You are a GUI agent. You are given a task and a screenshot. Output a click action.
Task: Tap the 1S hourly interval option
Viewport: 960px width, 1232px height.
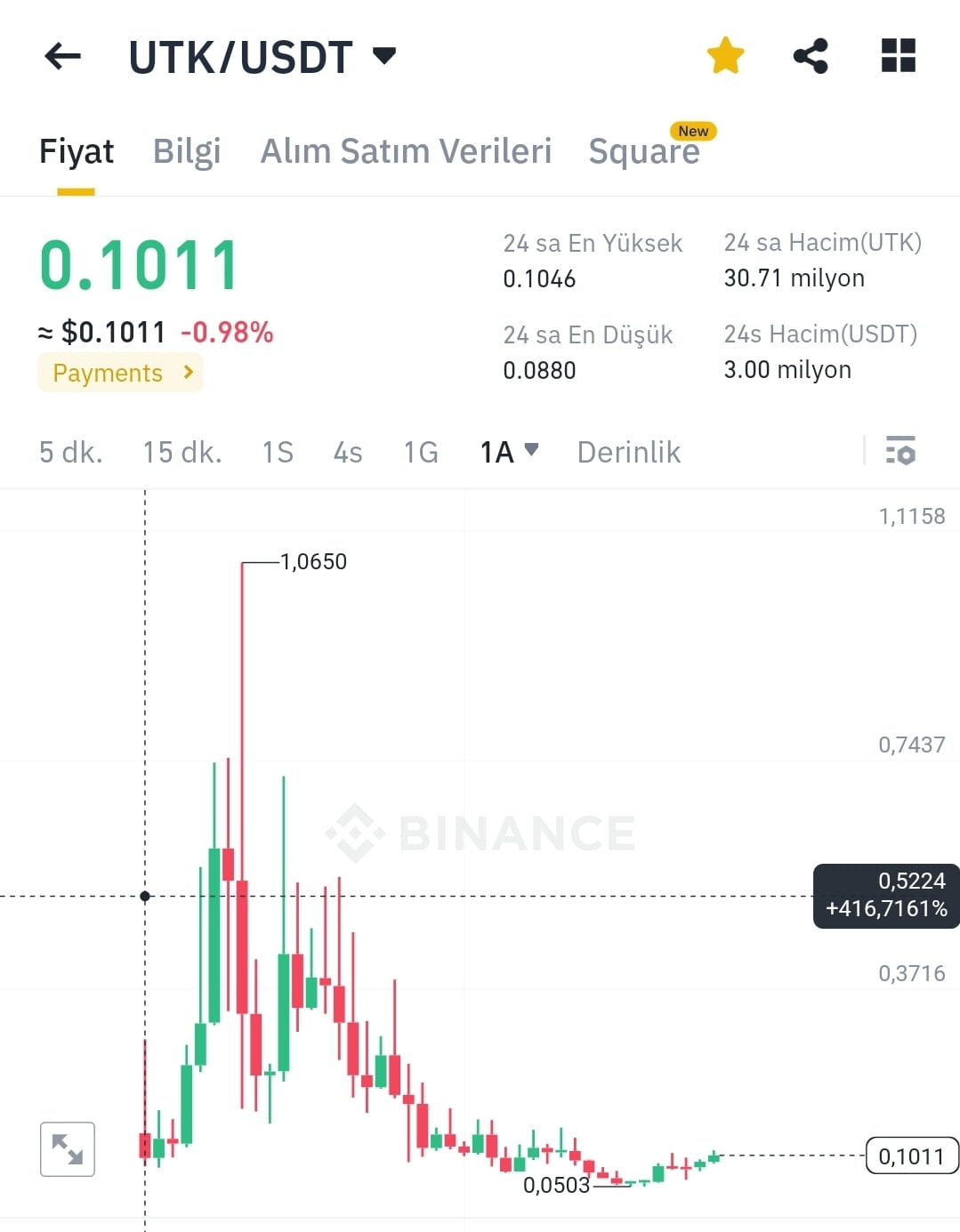click(277, 452)
